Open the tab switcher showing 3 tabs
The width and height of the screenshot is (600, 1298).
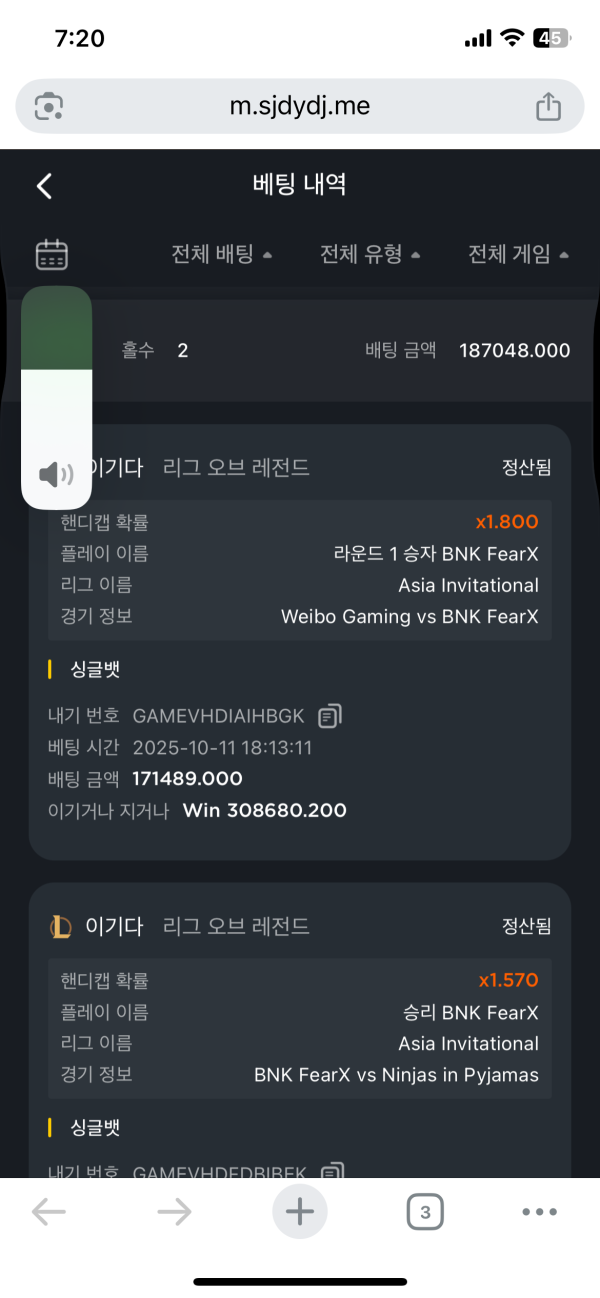pos(425,1213)
